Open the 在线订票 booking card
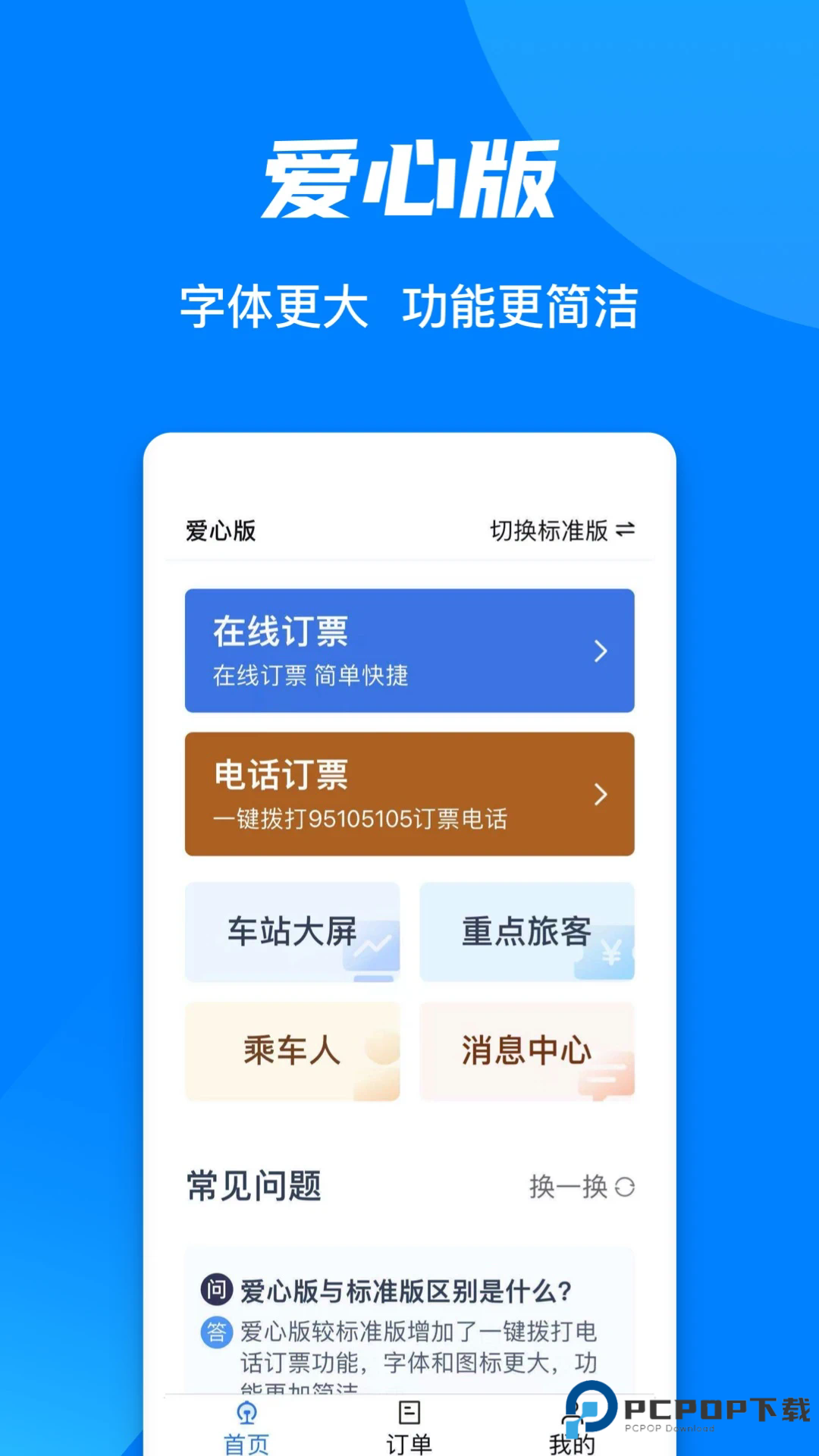This screenshot has width=819, height=1456. [x=409, y=650]
